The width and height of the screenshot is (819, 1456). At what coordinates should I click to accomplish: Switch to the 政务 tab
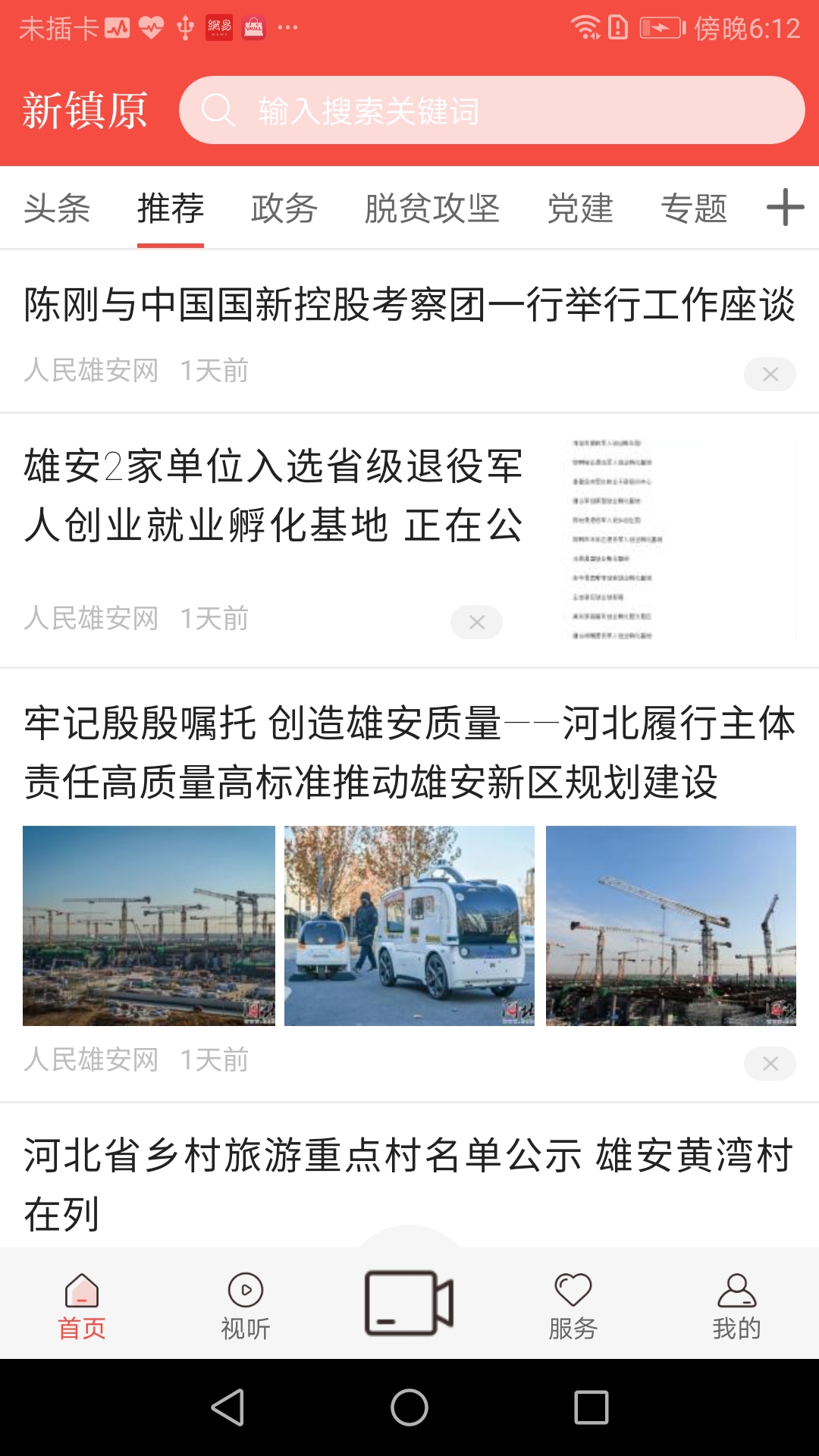284,209
